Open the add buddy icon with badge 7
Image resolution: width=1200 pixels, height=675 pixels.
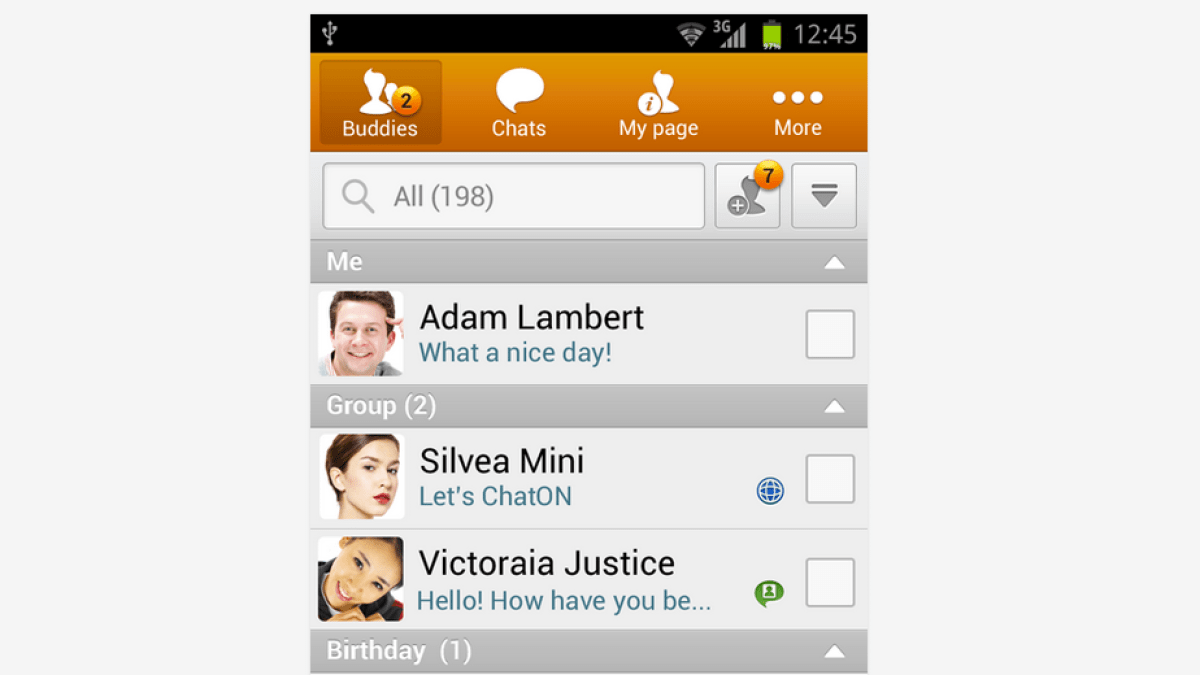[x=748, y=196]
